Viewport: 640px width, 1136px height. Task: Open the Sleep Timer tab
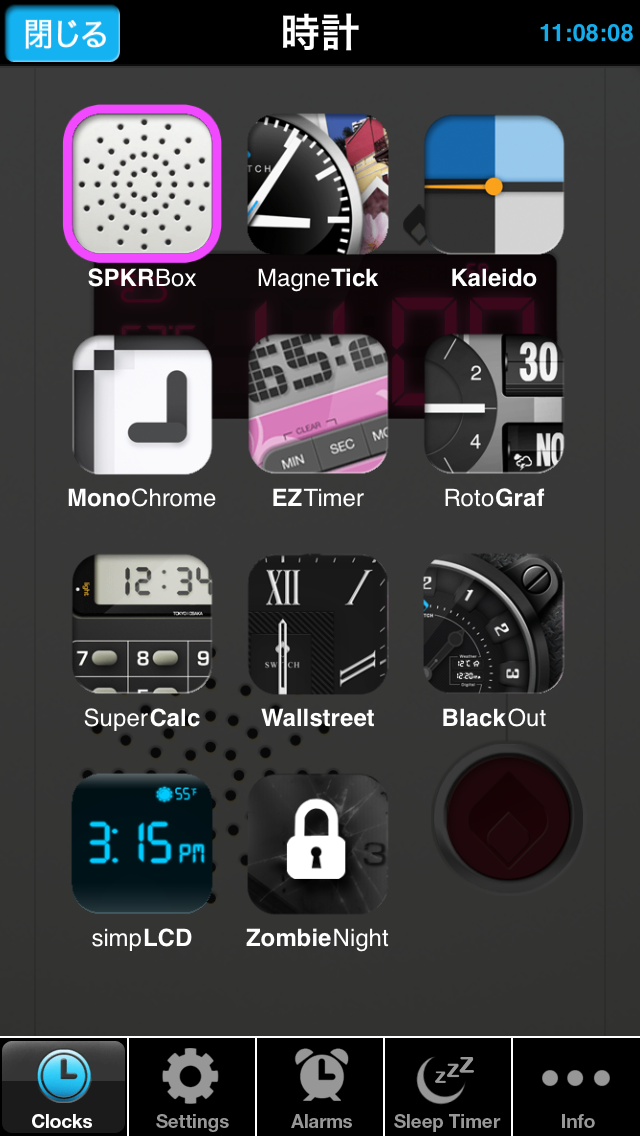447,1087
